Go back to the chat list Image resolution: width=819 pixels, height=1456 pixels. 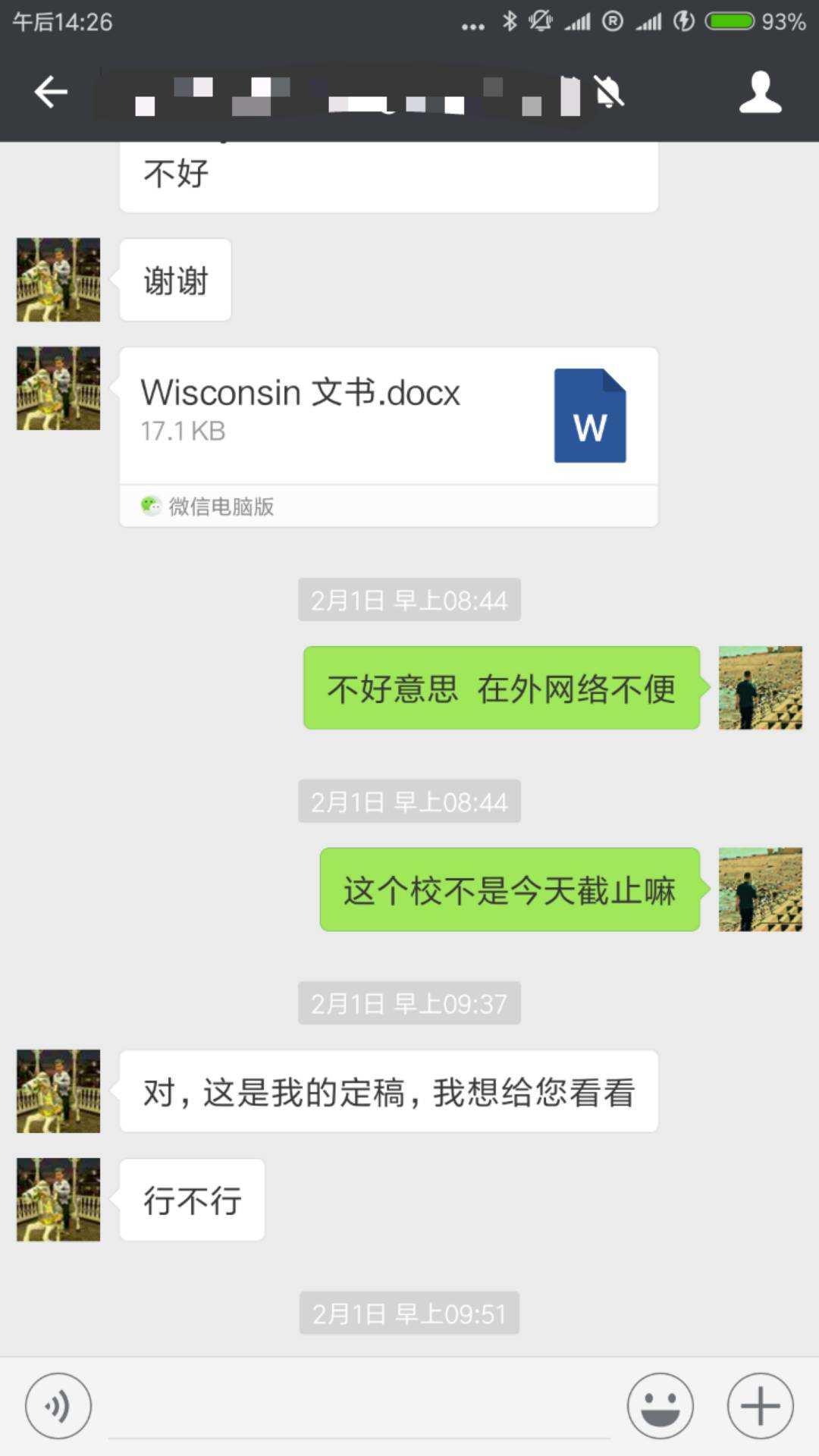point(51,93)
